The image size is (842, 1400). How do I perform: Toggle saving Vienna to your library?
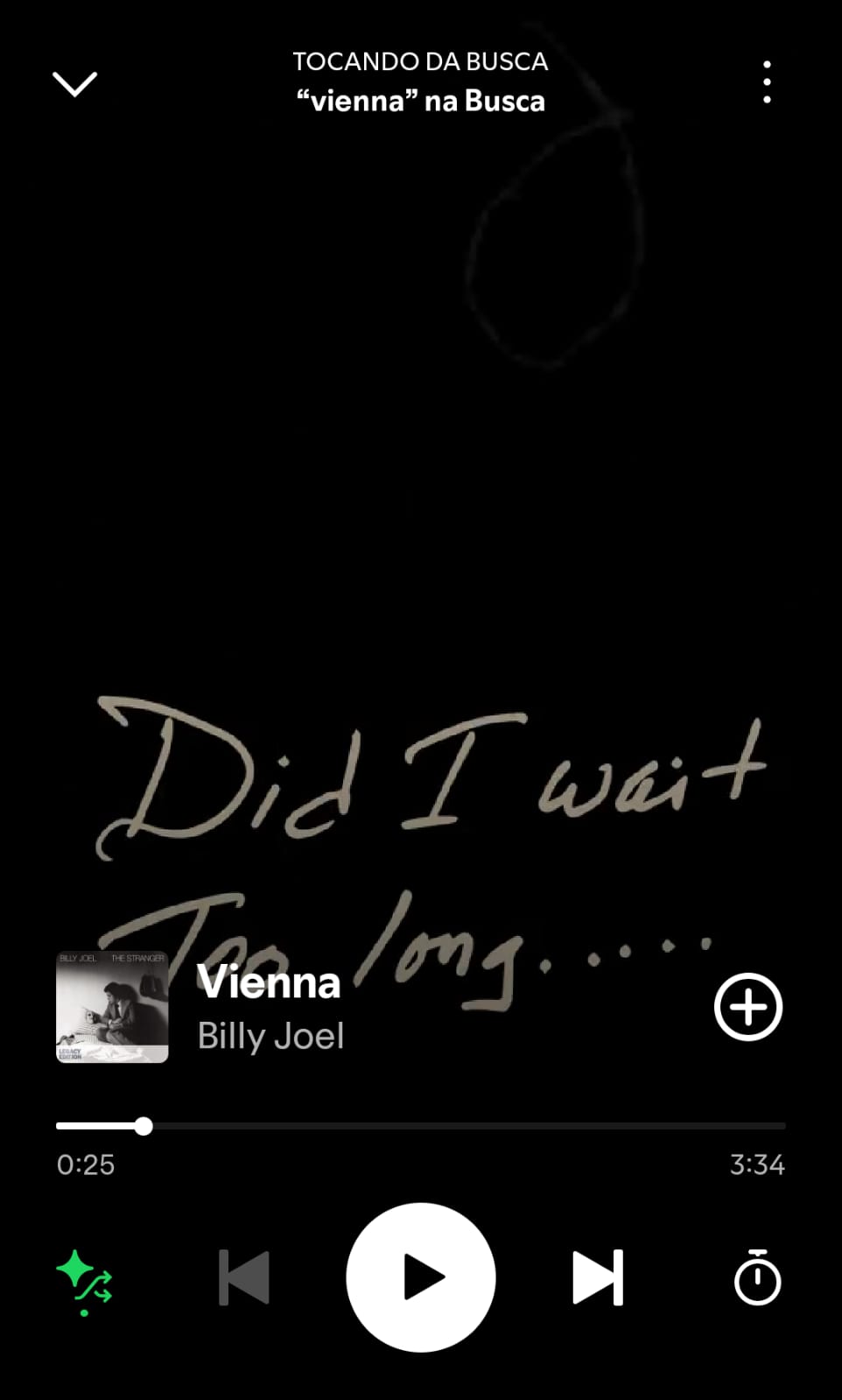(x=748, y=1008)
